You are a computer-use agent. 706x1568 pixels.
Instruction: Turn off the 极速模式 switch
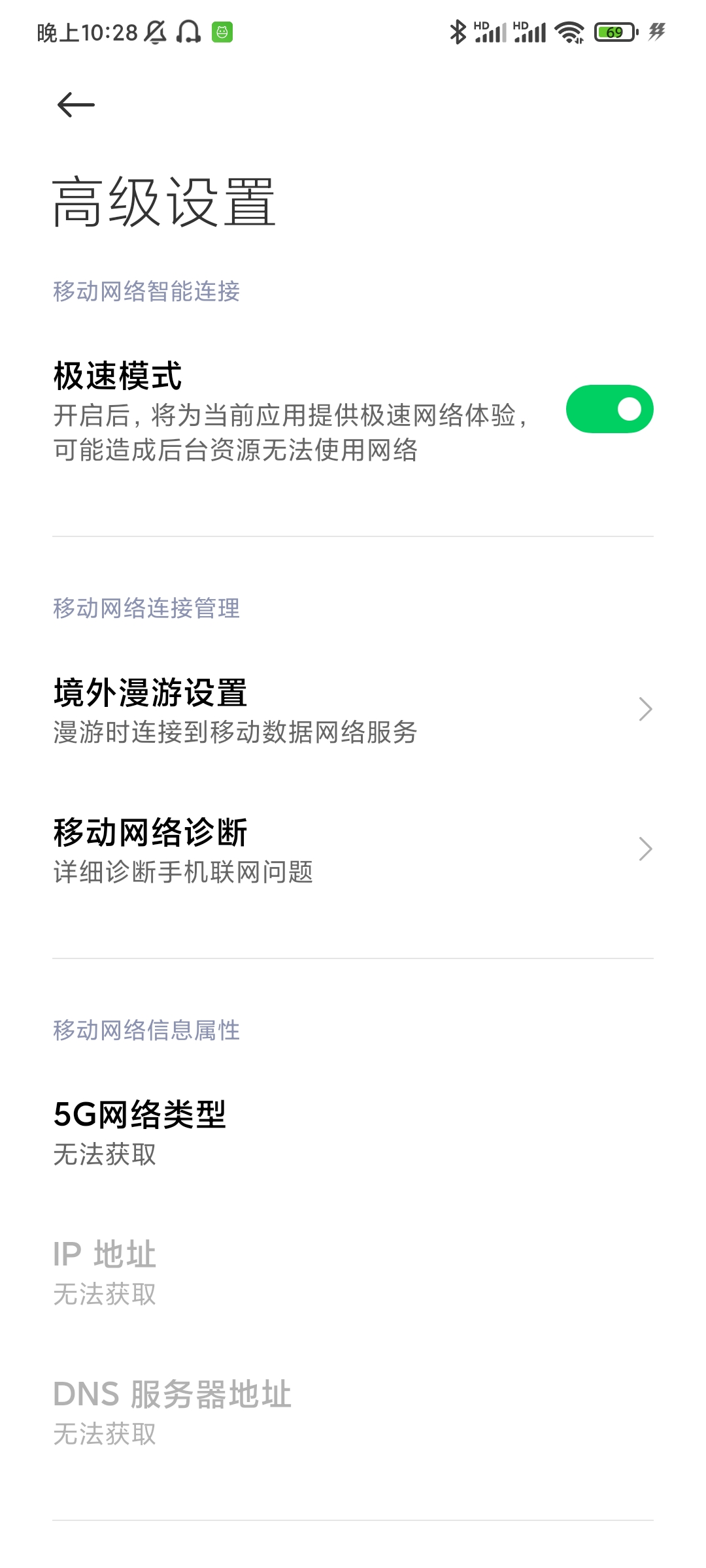point(609,410)
